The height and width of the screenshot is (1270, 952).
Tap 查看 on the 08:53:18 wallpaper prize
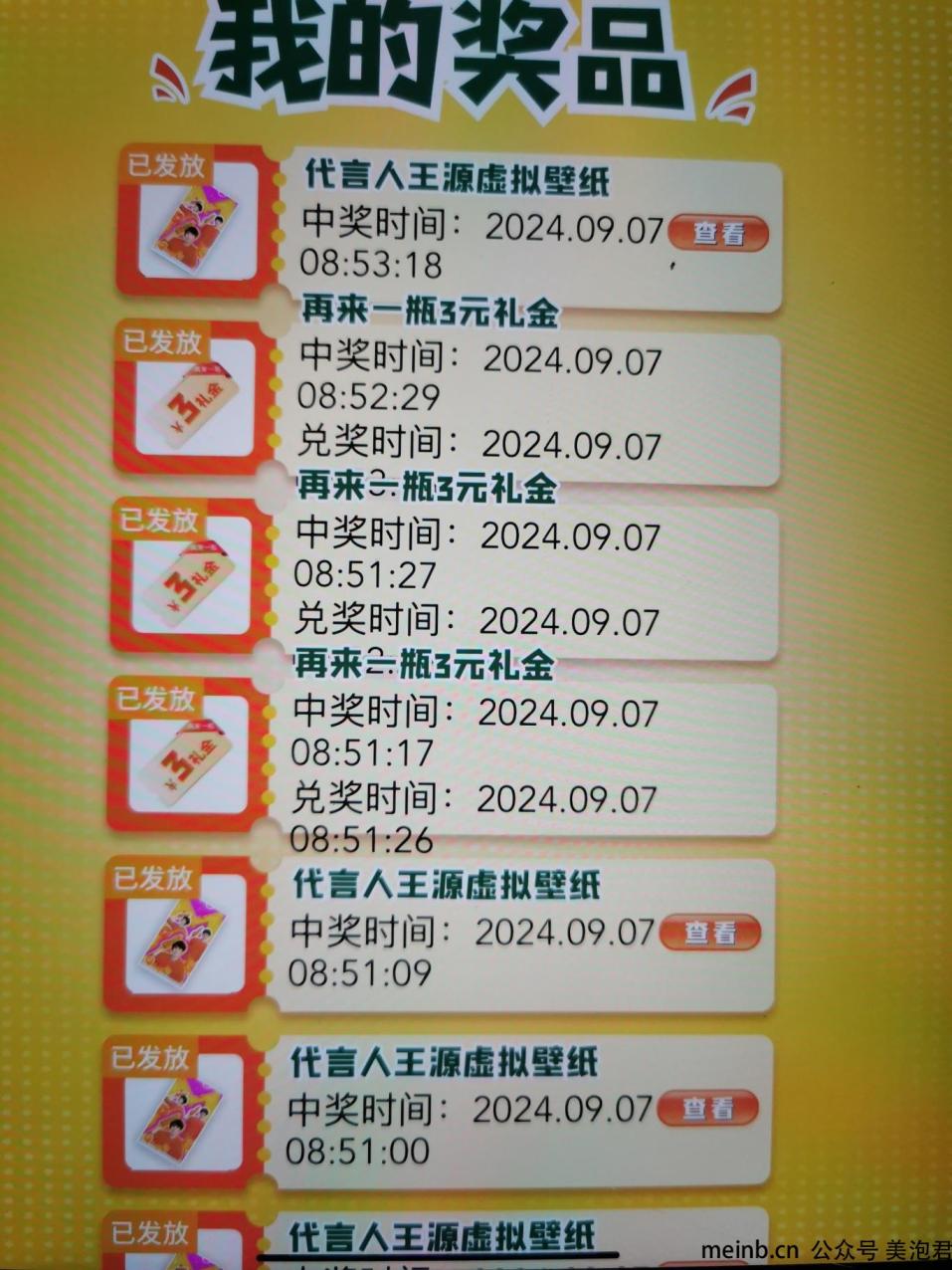718,233
